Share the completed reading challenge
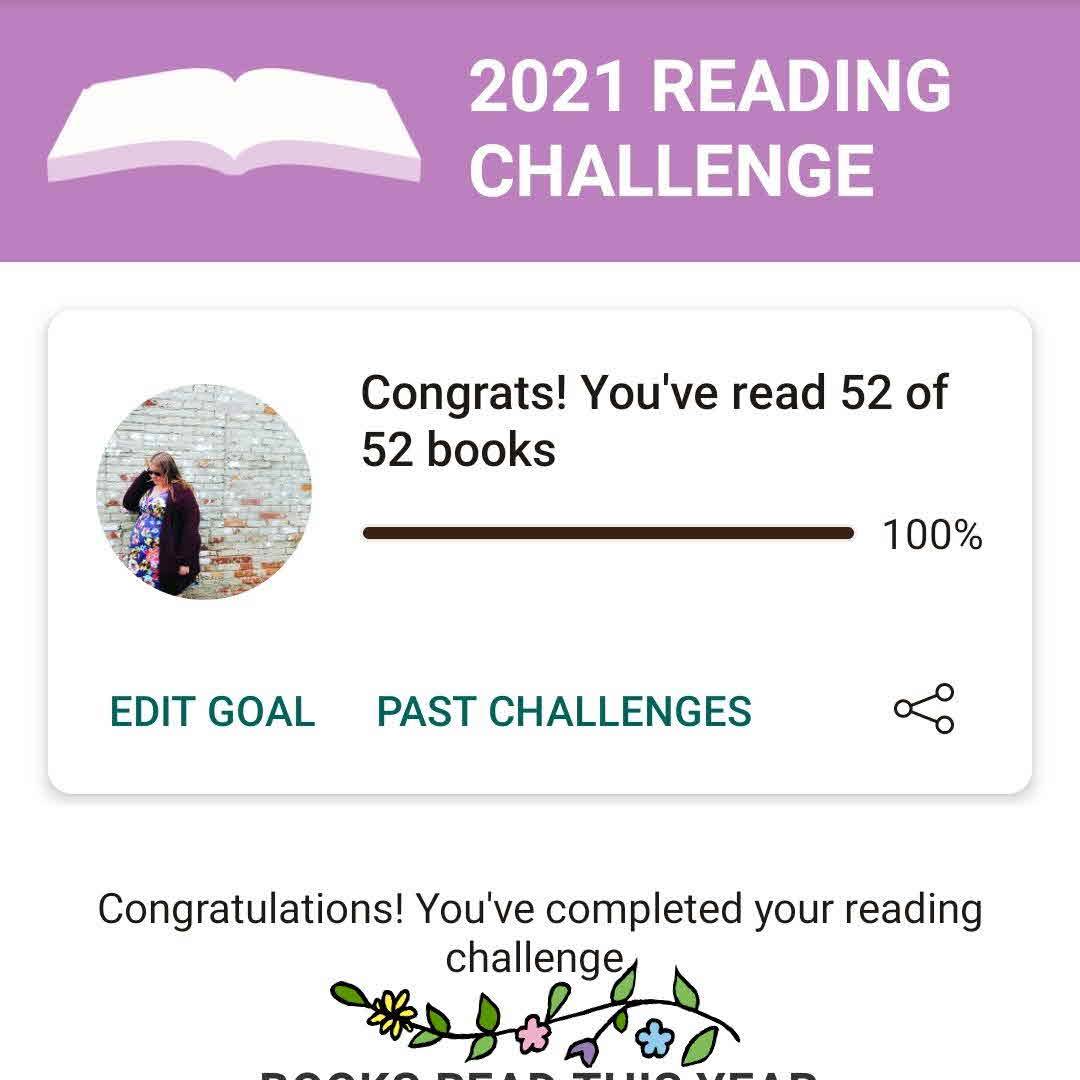1080x1080 pixels. pos(924,709)
